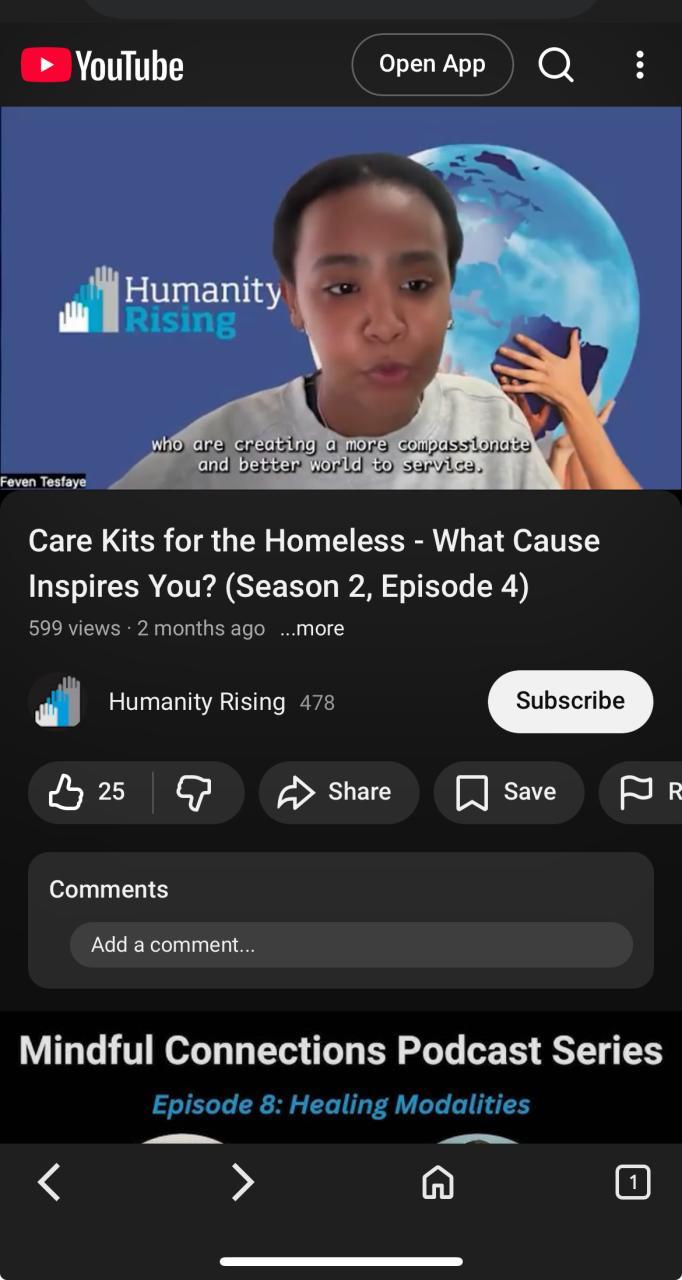This screenshot has height=1280, width=682.
Task: Open the browser tabs switcher
Action: (x=632, y=1183)
